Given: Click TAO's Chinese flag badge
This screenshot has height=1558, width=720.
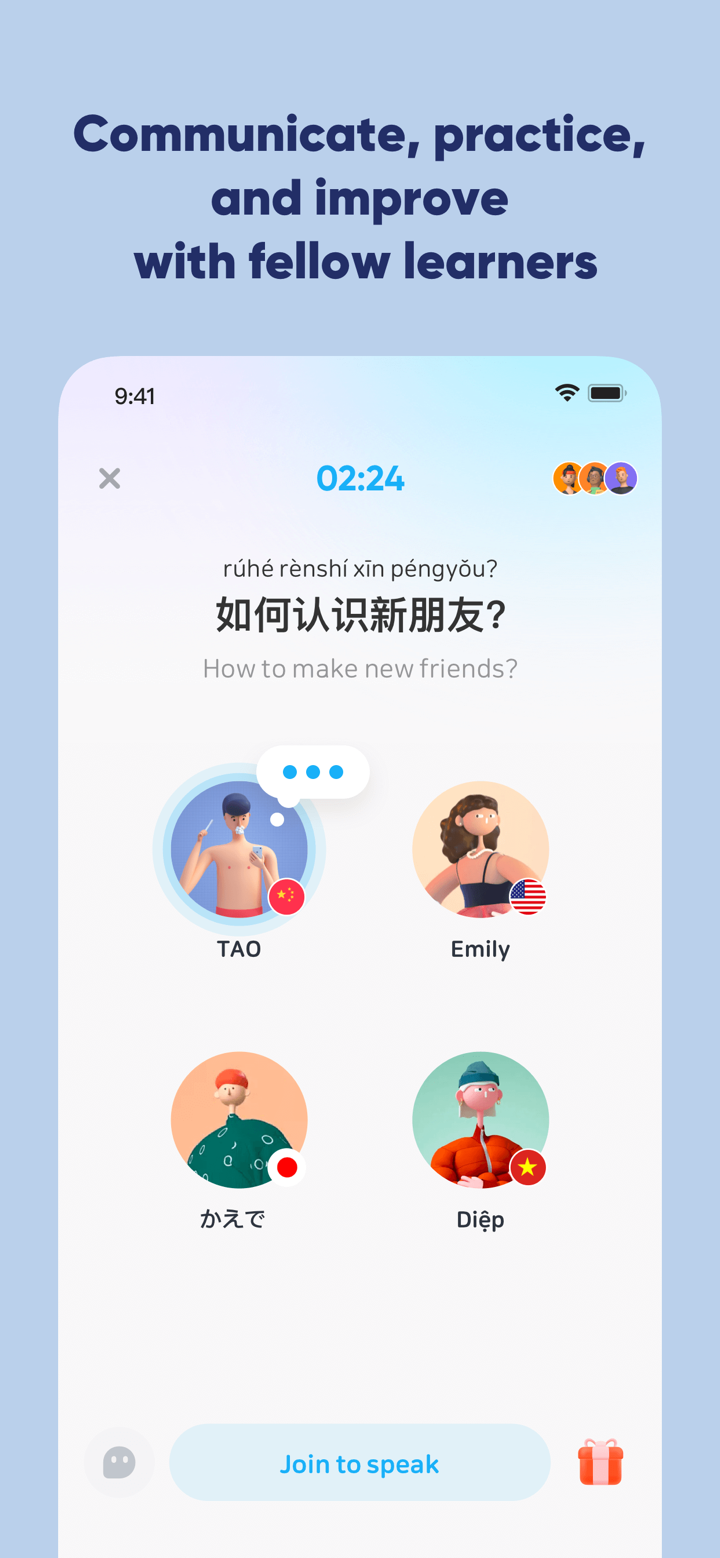Looking at the screenshot, I should [x=288, y=898].
